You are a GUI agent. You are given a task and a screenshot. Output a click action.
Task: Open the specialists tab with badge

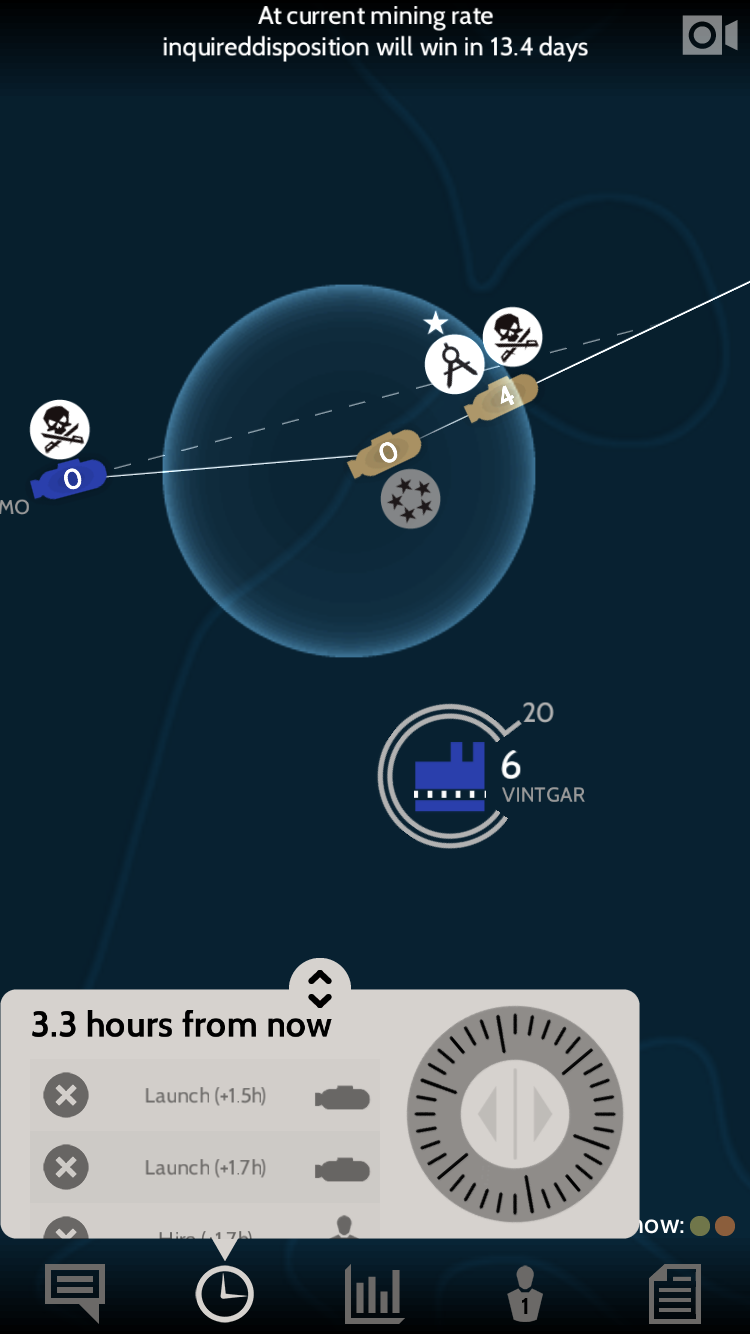(524, 1294)
